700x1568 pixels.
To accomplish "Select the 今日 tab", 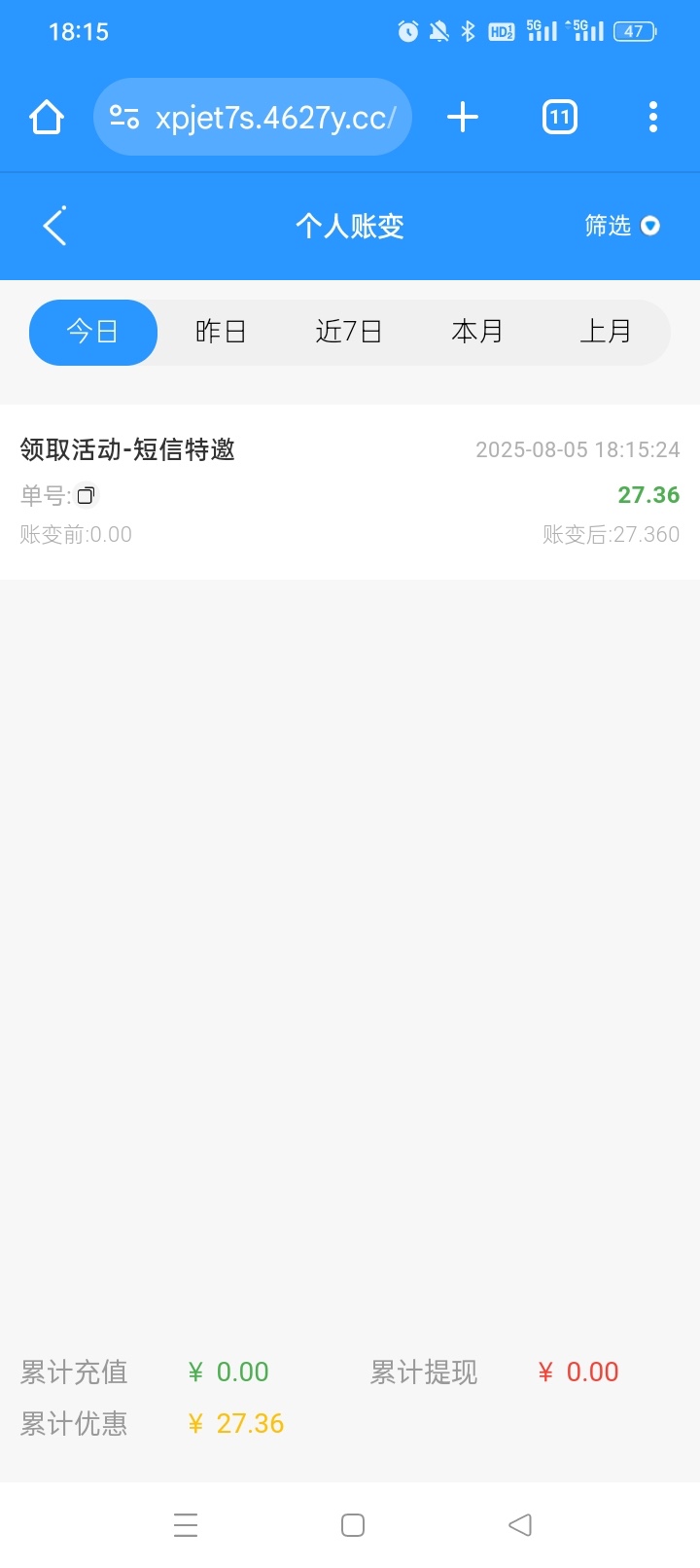I will [x=93, y=332].
